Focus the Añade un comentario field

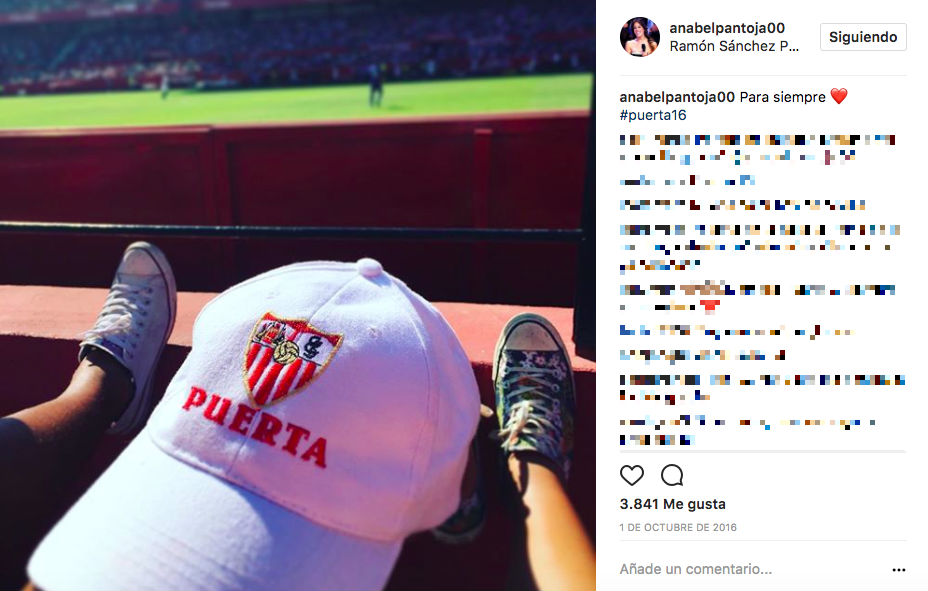[x=740, y=569]
